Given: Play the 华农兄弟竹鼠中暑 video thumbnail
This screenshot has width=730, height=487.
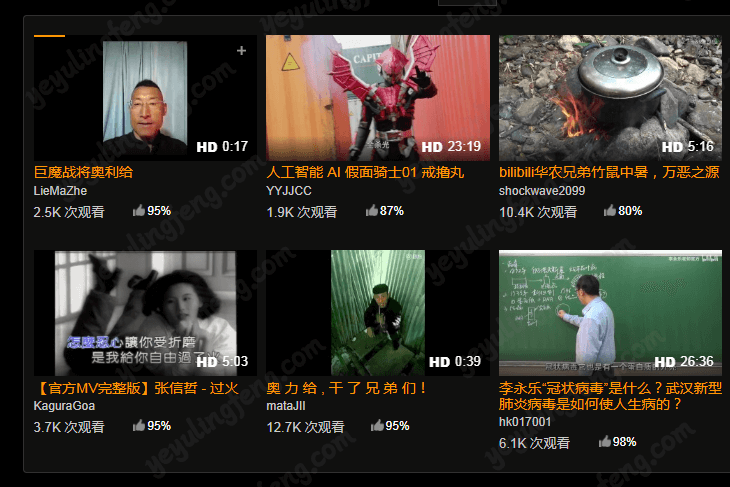Looking at the screenshot, I should (610, 98).
